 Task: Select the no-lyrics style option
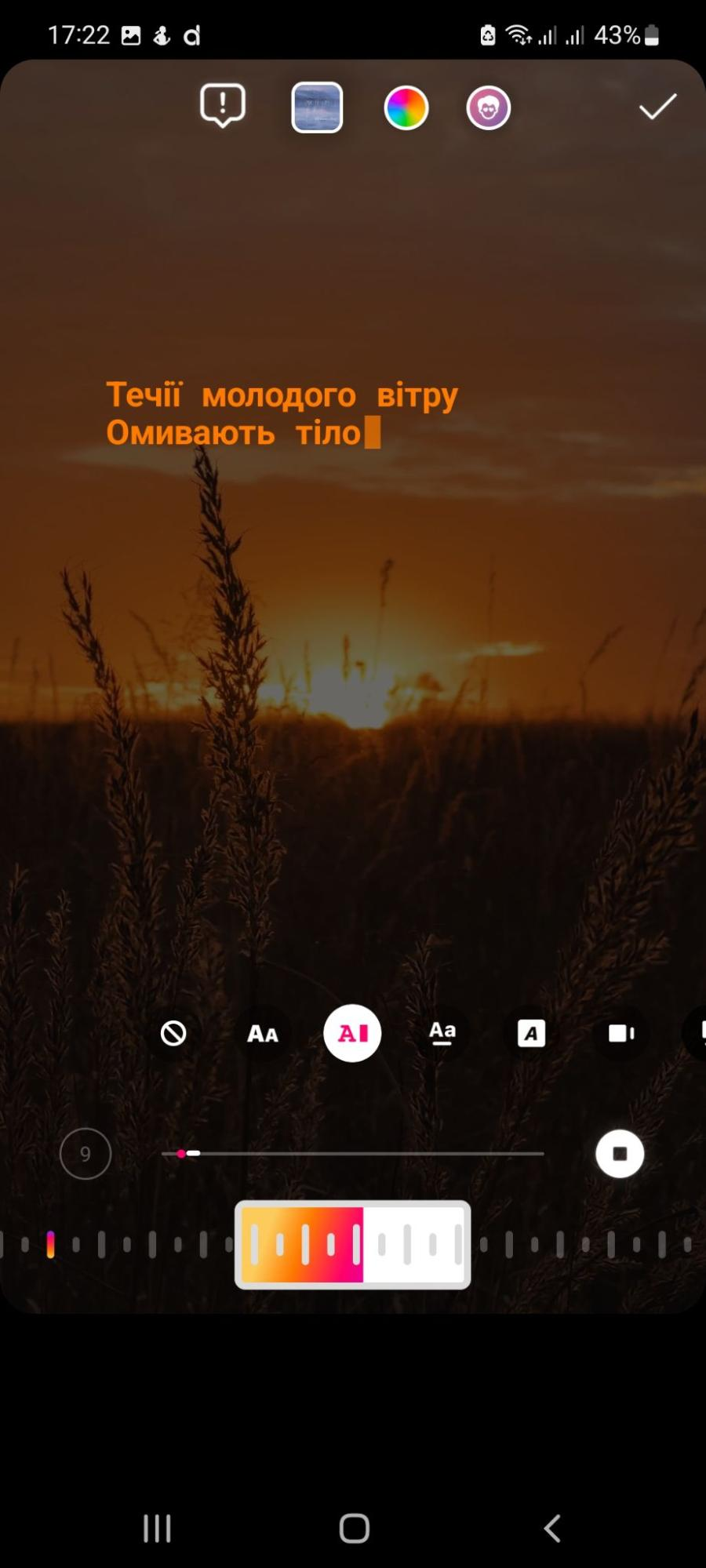[x=173, y=1033]
